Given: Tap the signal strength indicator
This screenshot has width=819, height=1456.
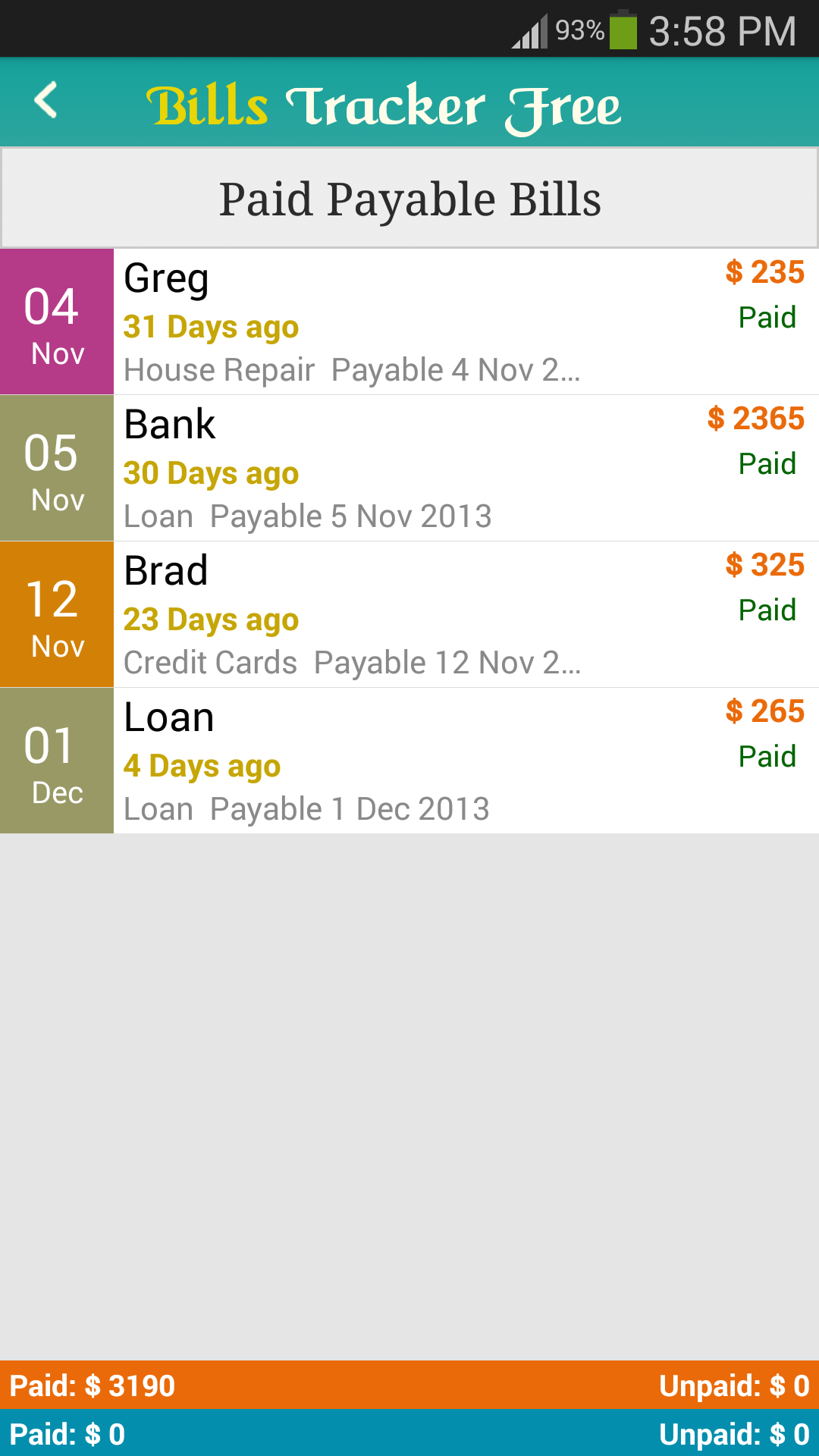Looking at the screenshot, I should pos(531,30).
